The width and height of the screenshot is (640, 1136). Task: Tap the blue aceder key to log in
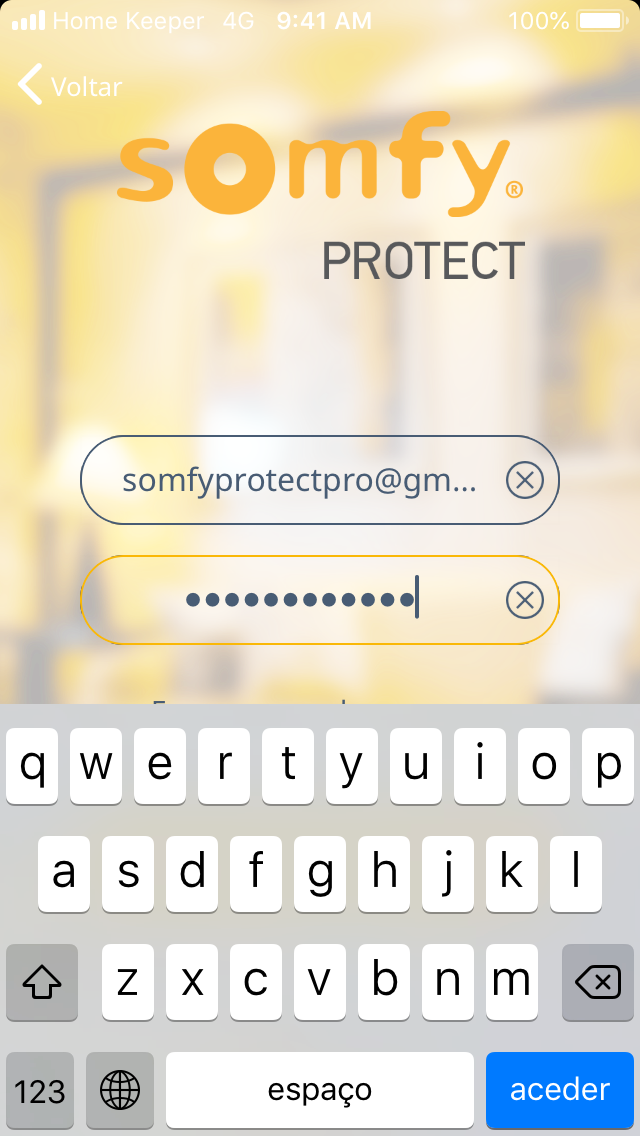[559, 1089]
